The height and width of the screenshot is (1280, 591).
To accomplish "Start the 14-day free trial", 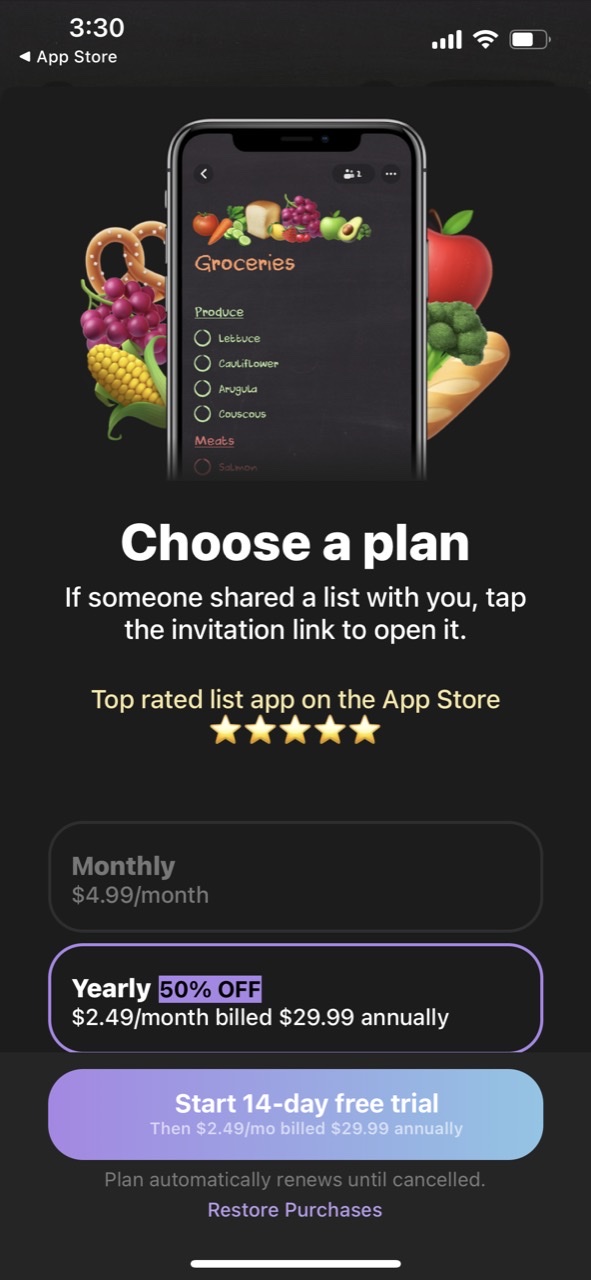I will 295,1114.
